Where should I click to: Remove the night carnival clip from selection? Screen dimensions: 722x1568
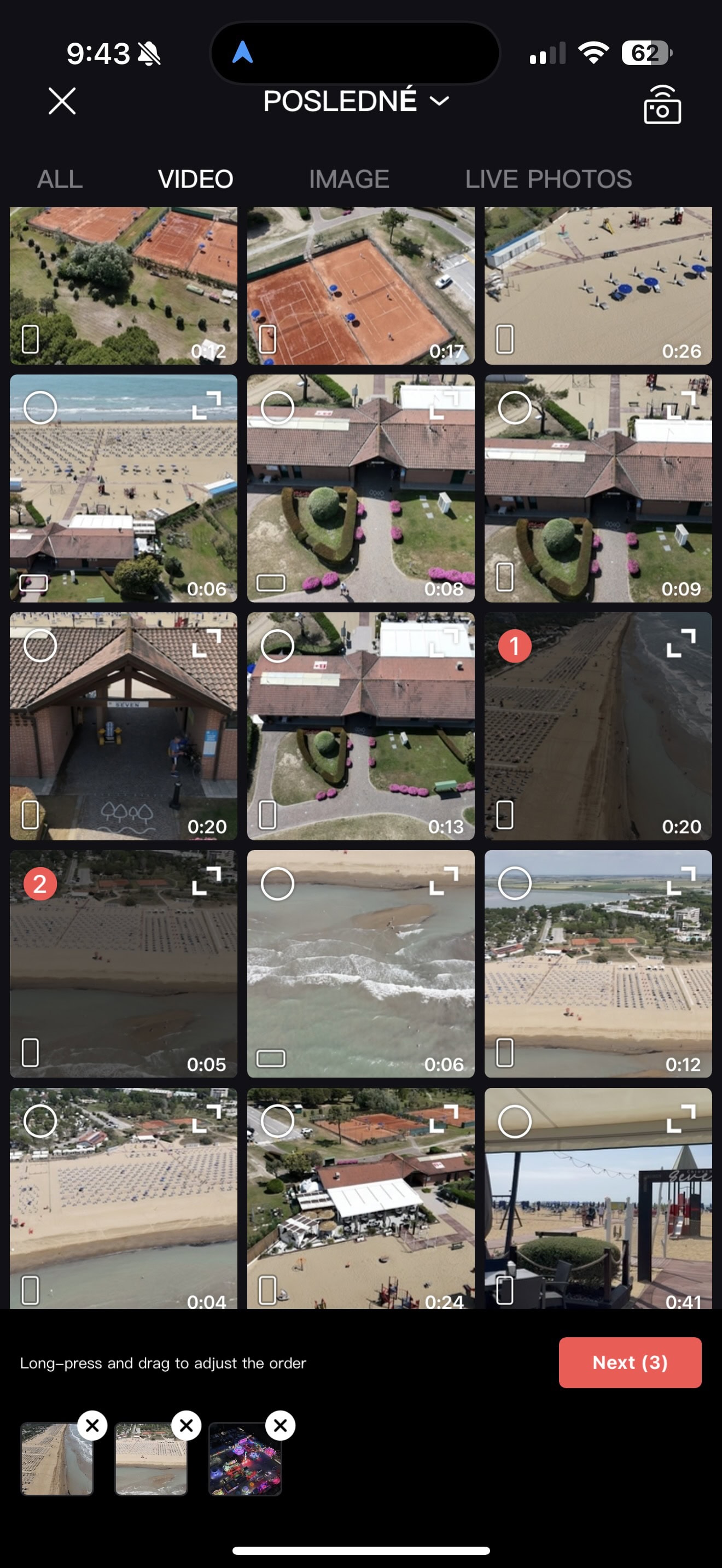[280, 1425]
